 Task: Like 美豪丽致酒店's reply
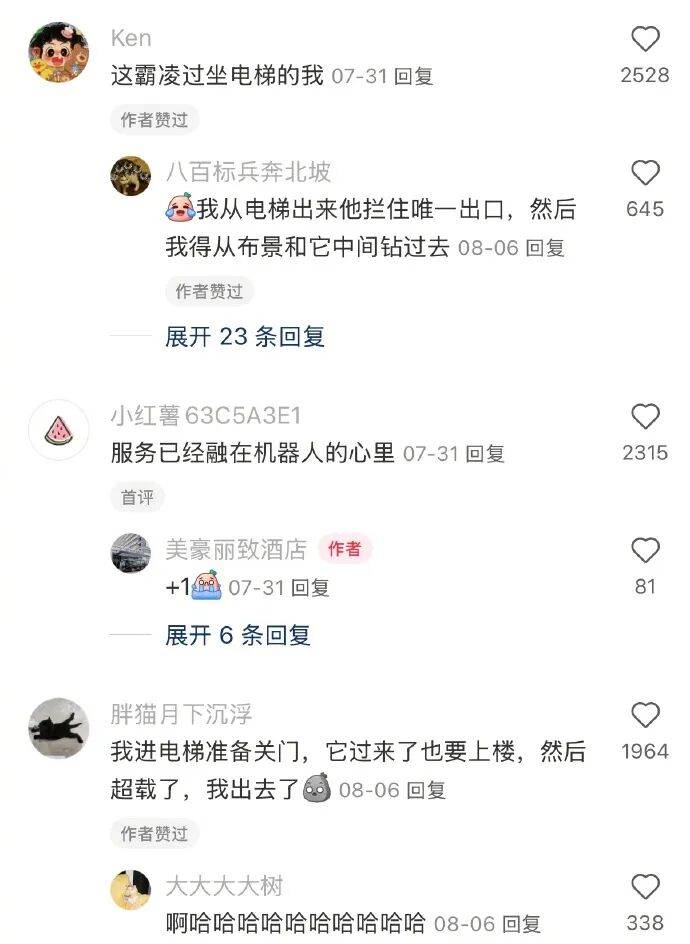pyautogui.click(x=646, y=550)
